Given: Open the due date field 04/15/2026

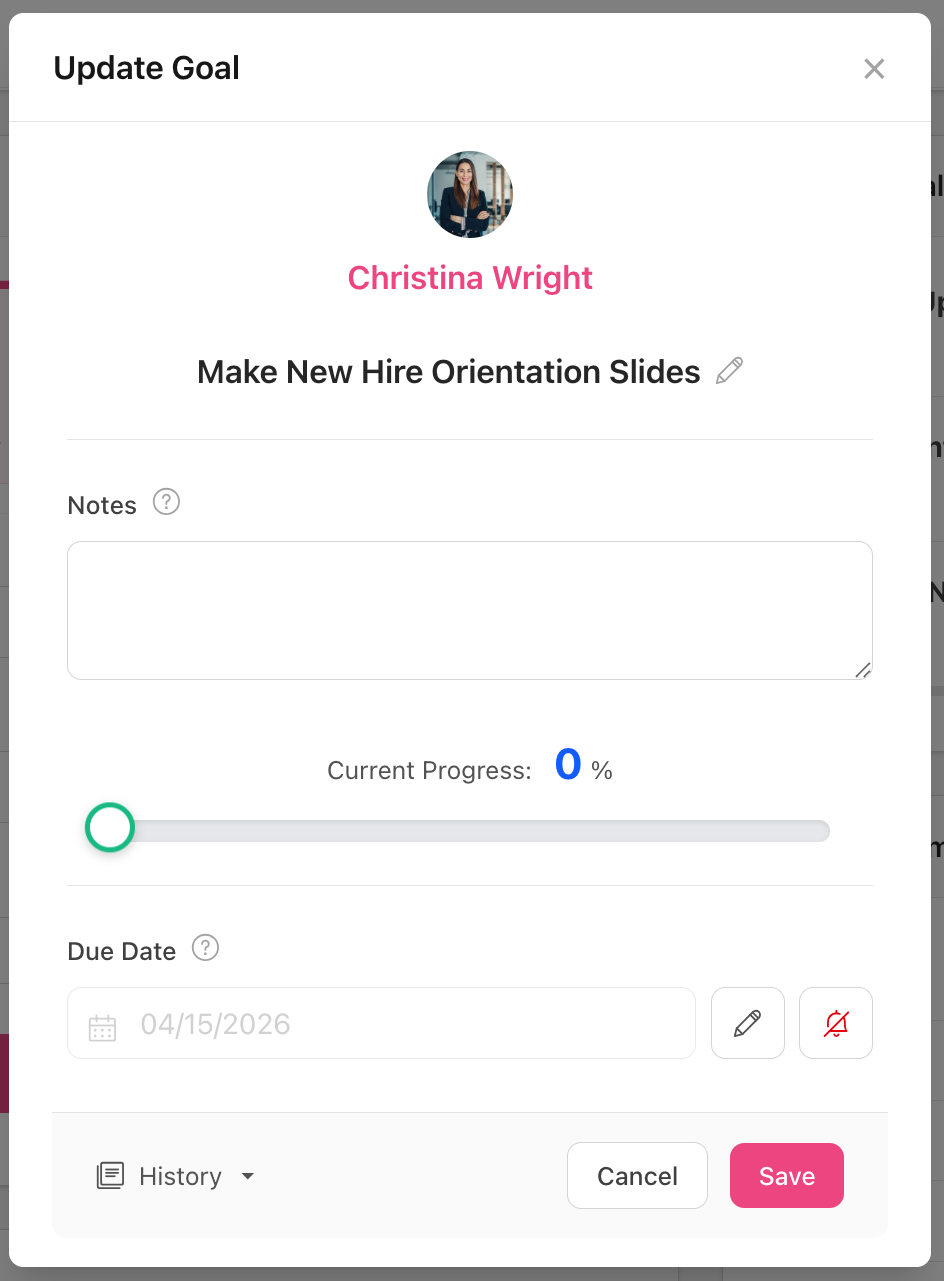Looking at the screenshot, I should pyautogui.click(x=381, y=1023).
